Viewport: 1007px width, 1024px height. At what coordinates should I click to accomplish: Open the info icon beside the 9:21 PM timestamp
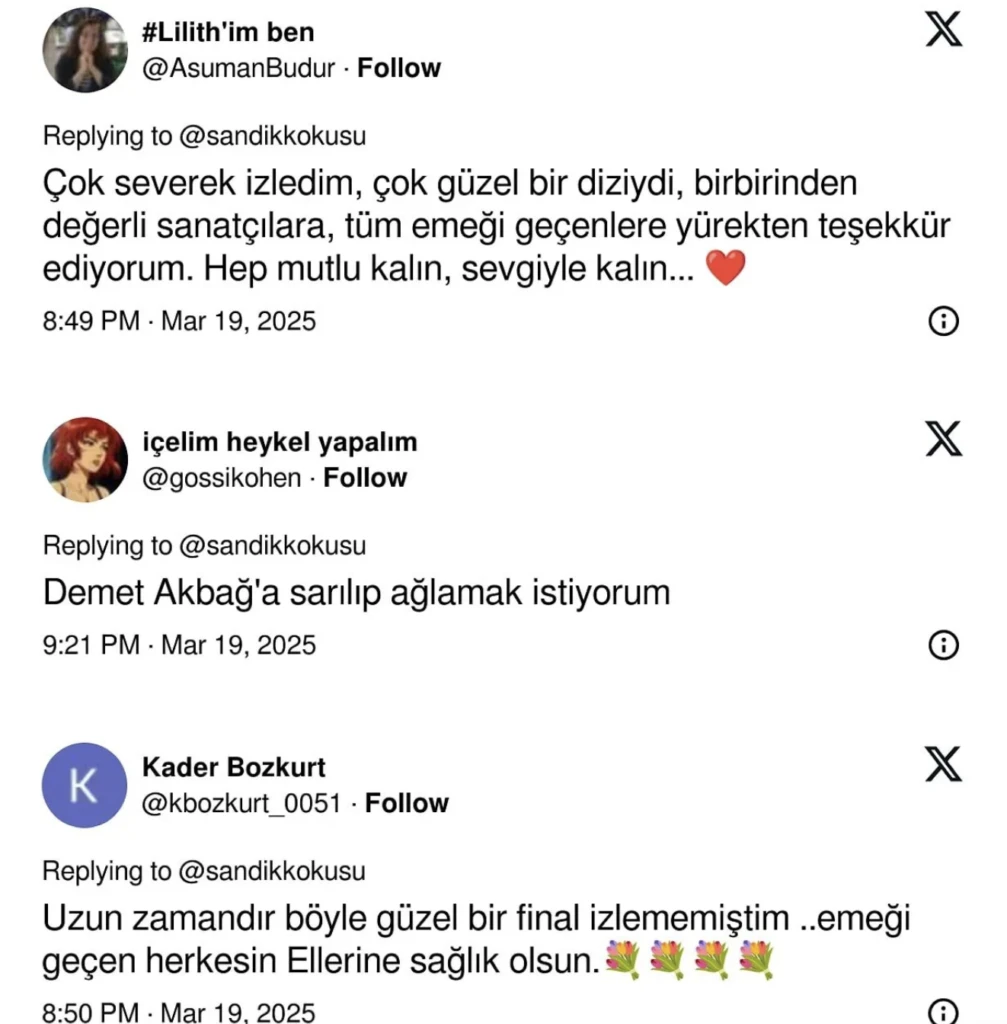(944, 645)
